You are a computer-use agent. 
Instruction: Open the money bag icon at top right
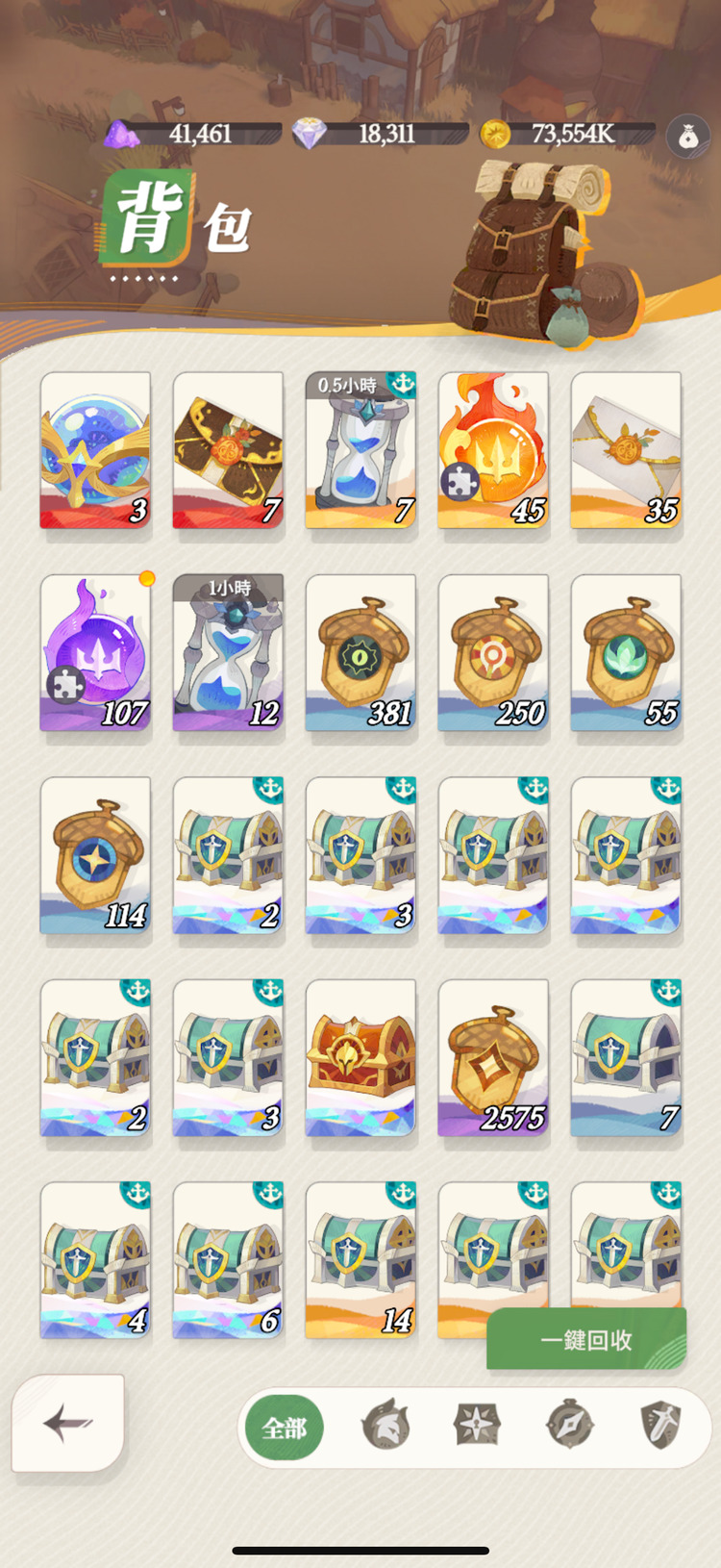[x=687, y=137]
